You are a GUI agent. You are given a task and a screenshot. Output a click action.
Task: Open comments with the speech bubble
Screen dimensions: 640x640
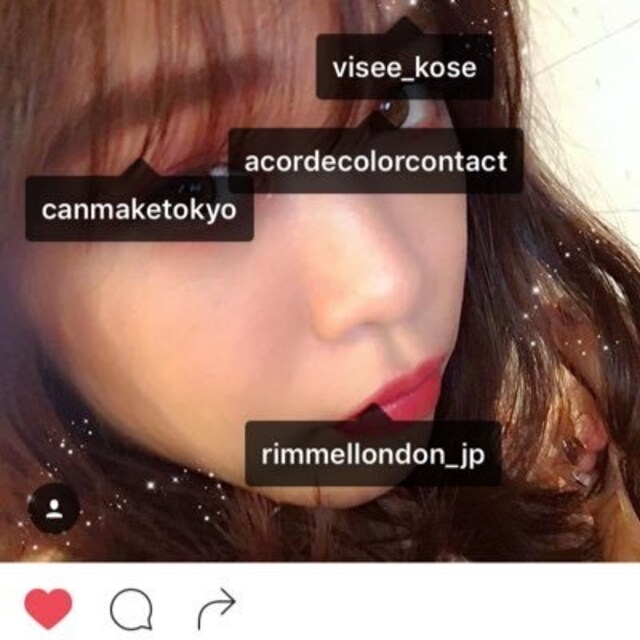[131, 609]
